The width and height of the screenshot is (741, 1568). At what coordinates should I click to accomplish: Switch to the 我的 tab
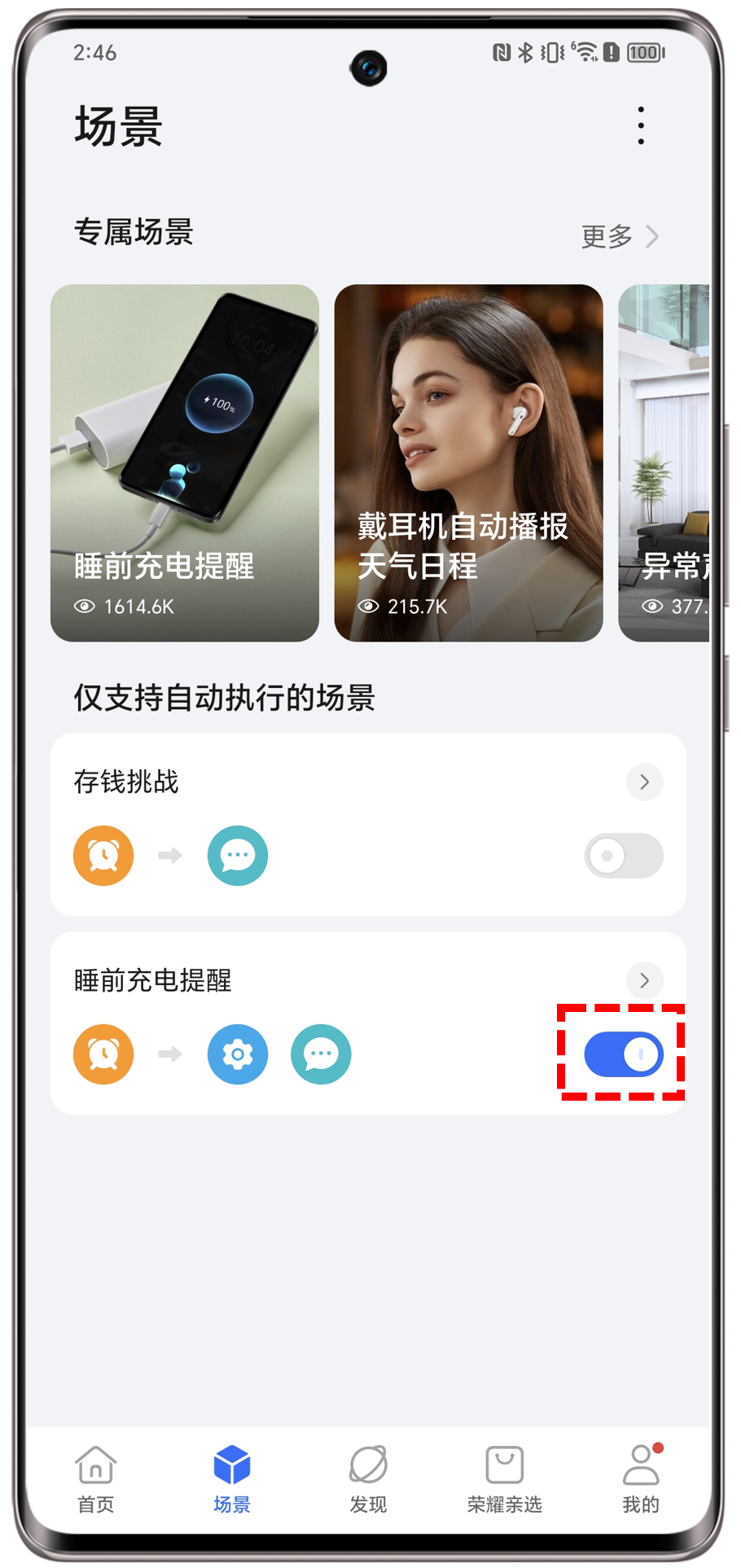point(641,1479)
